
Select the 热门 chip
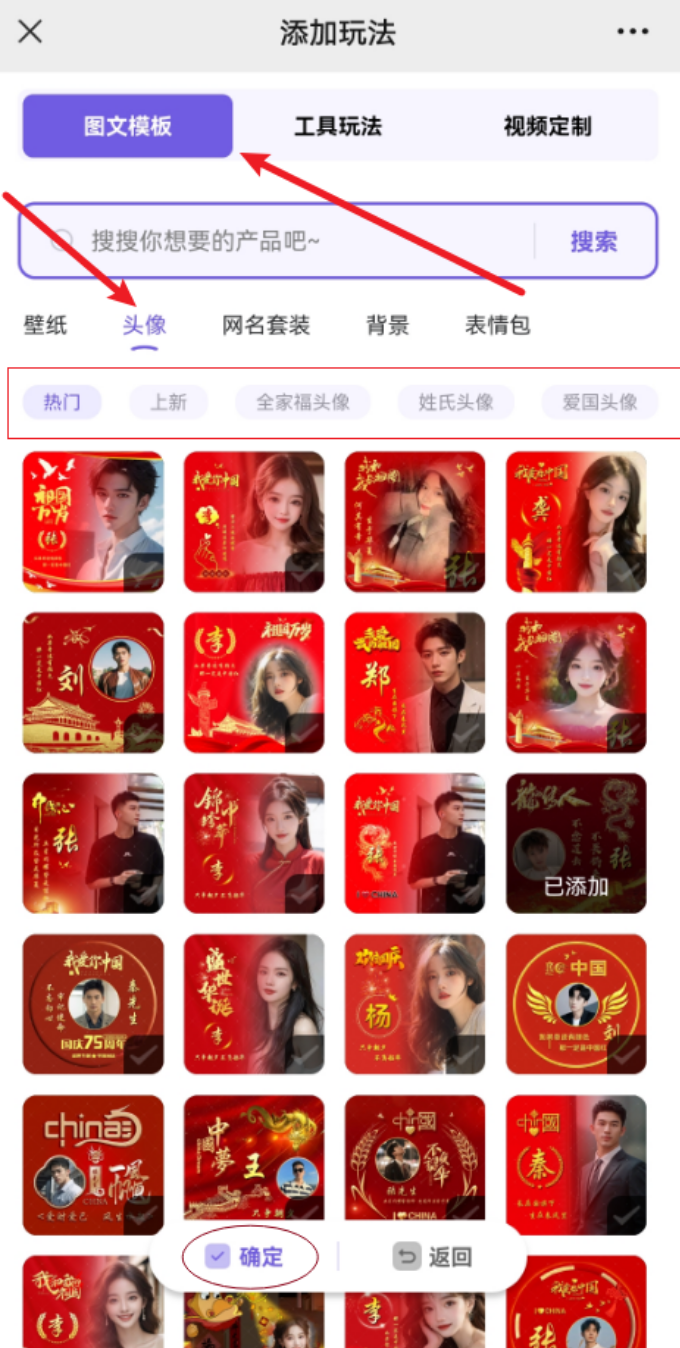tap(62, 402)
